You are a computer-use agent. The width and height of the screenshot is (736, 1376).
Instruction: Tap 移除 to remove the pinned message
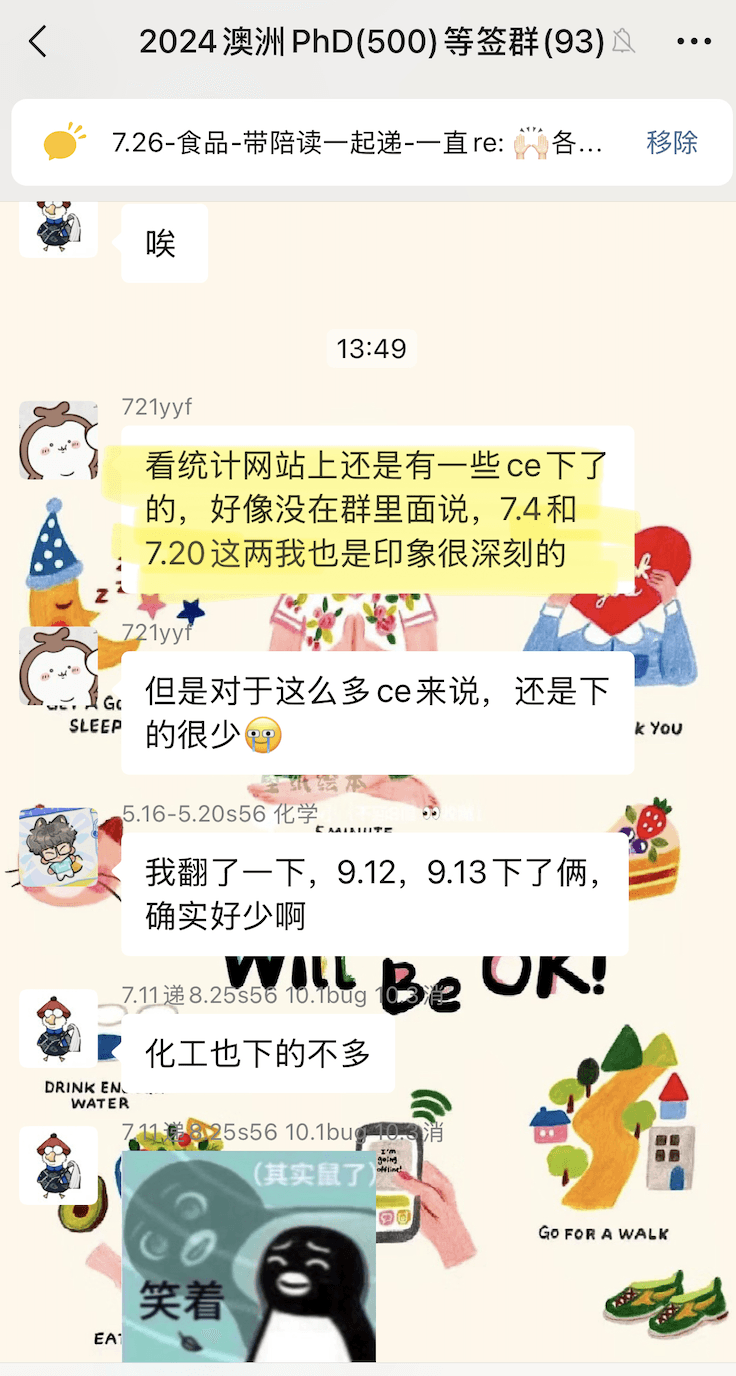click(x=671, y=143)
